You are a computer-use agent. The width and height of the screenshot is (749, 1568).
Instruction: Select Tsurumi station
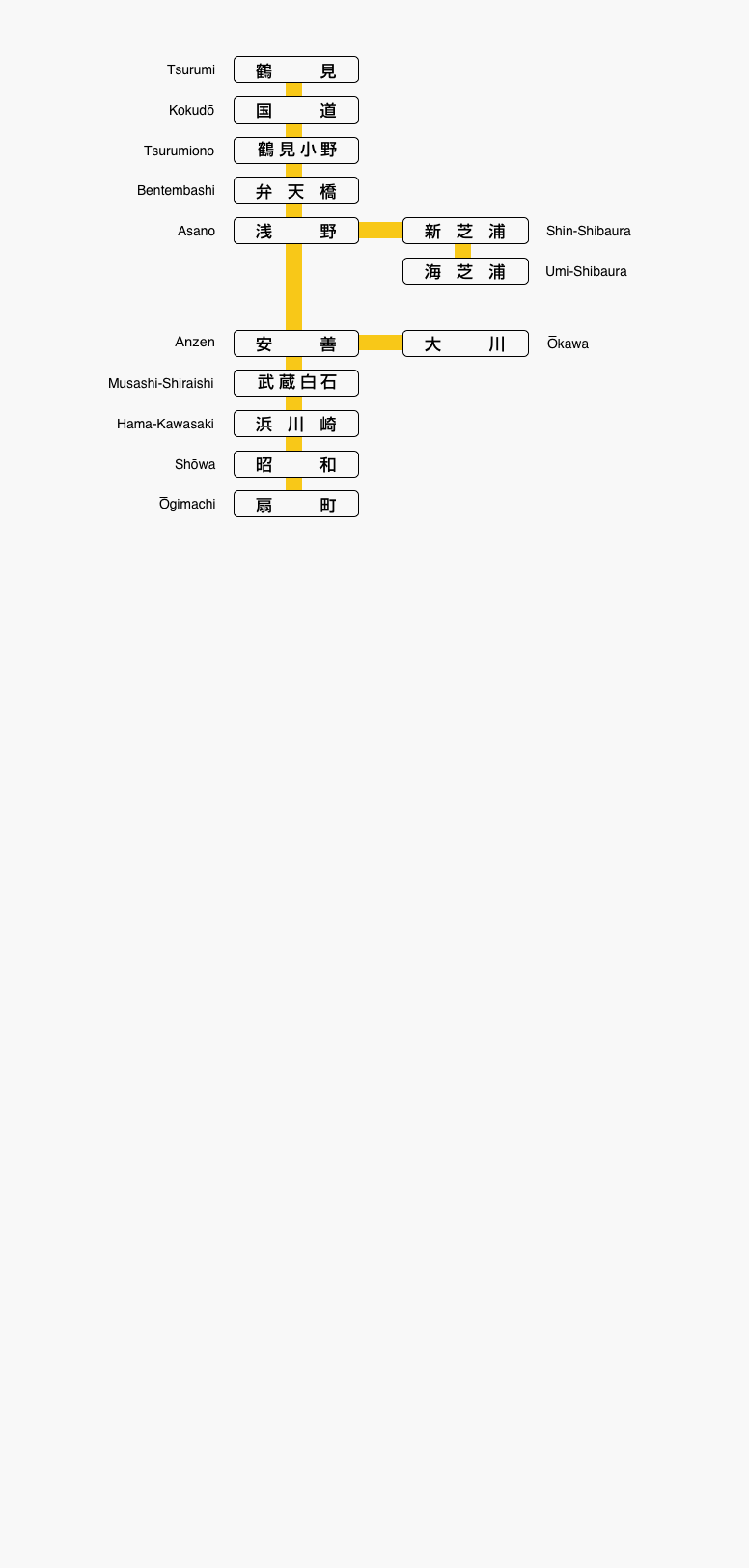[x=296, y=69]
